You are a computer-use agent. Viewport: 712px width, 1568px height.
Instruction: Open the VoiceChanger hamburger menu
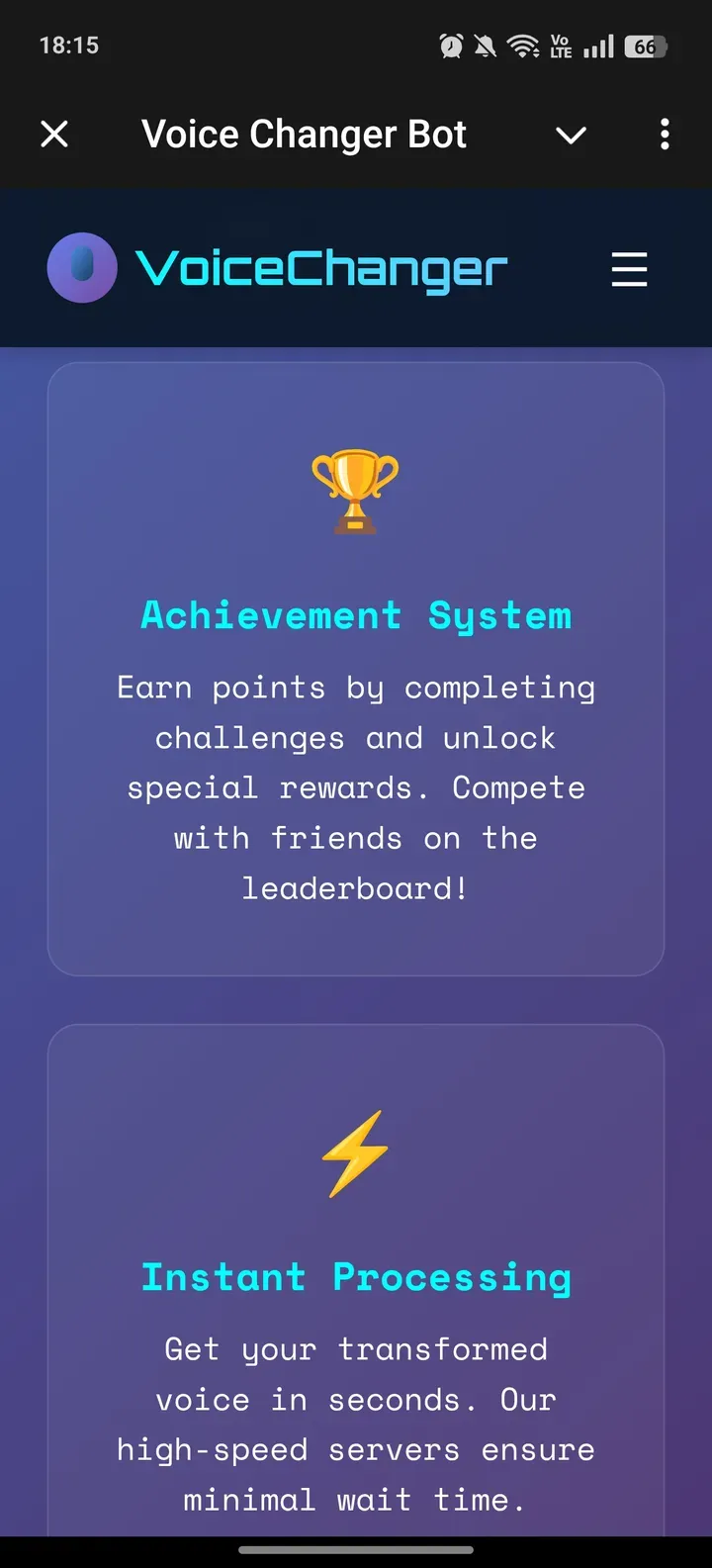(x=629, y=269)
